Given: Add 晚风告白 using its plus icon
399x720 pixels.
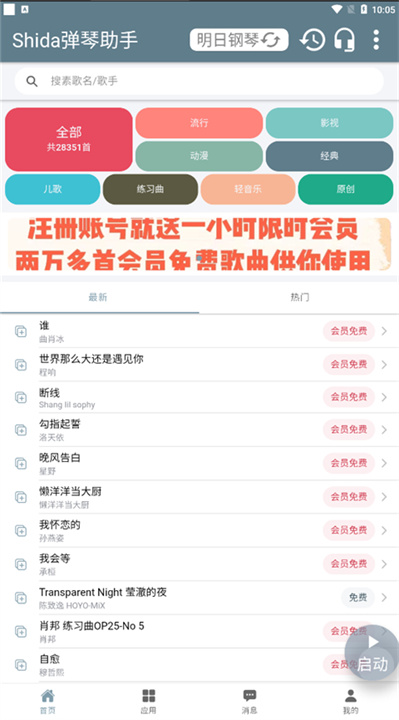Looking at the screenshot, I should click(21, 463).
